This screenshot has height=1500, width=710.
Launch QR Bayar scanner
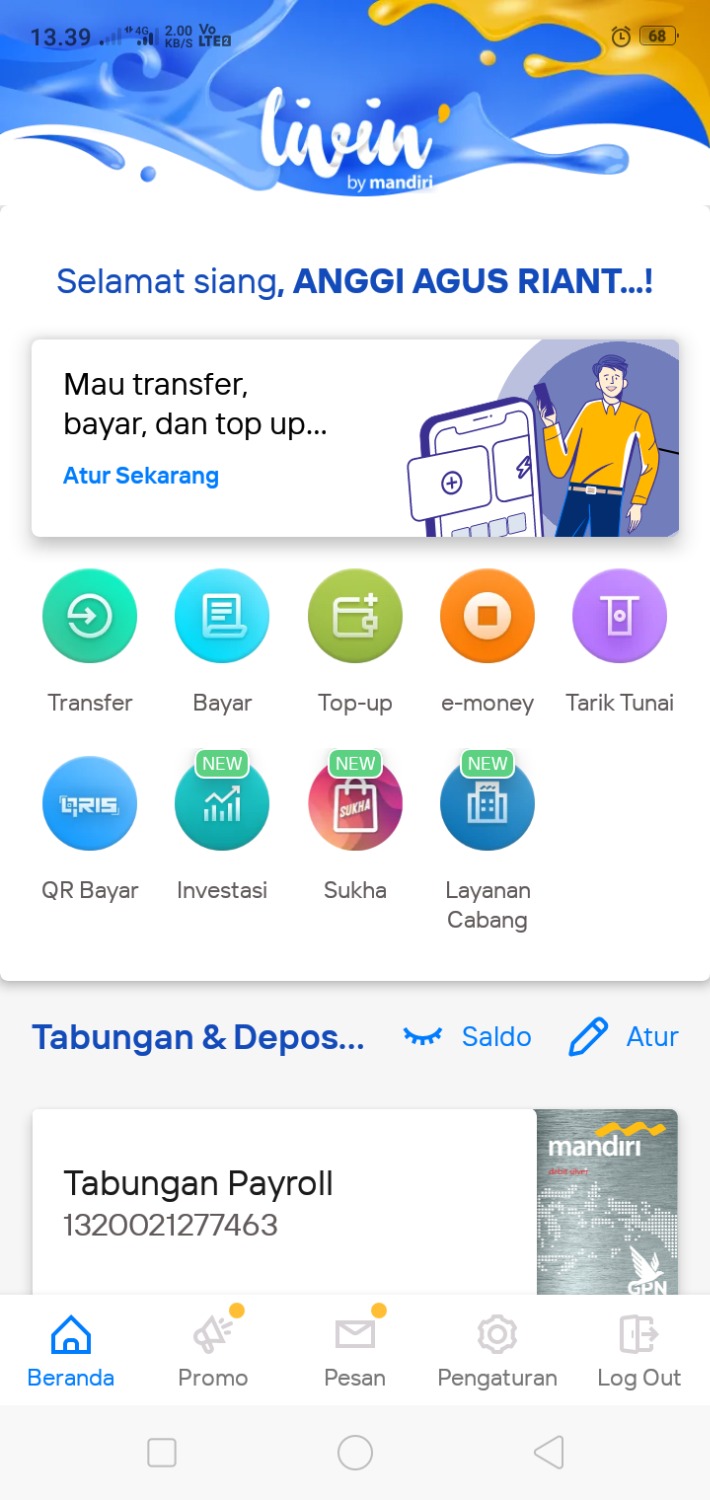pyautogui.click(x=90, y=804)
